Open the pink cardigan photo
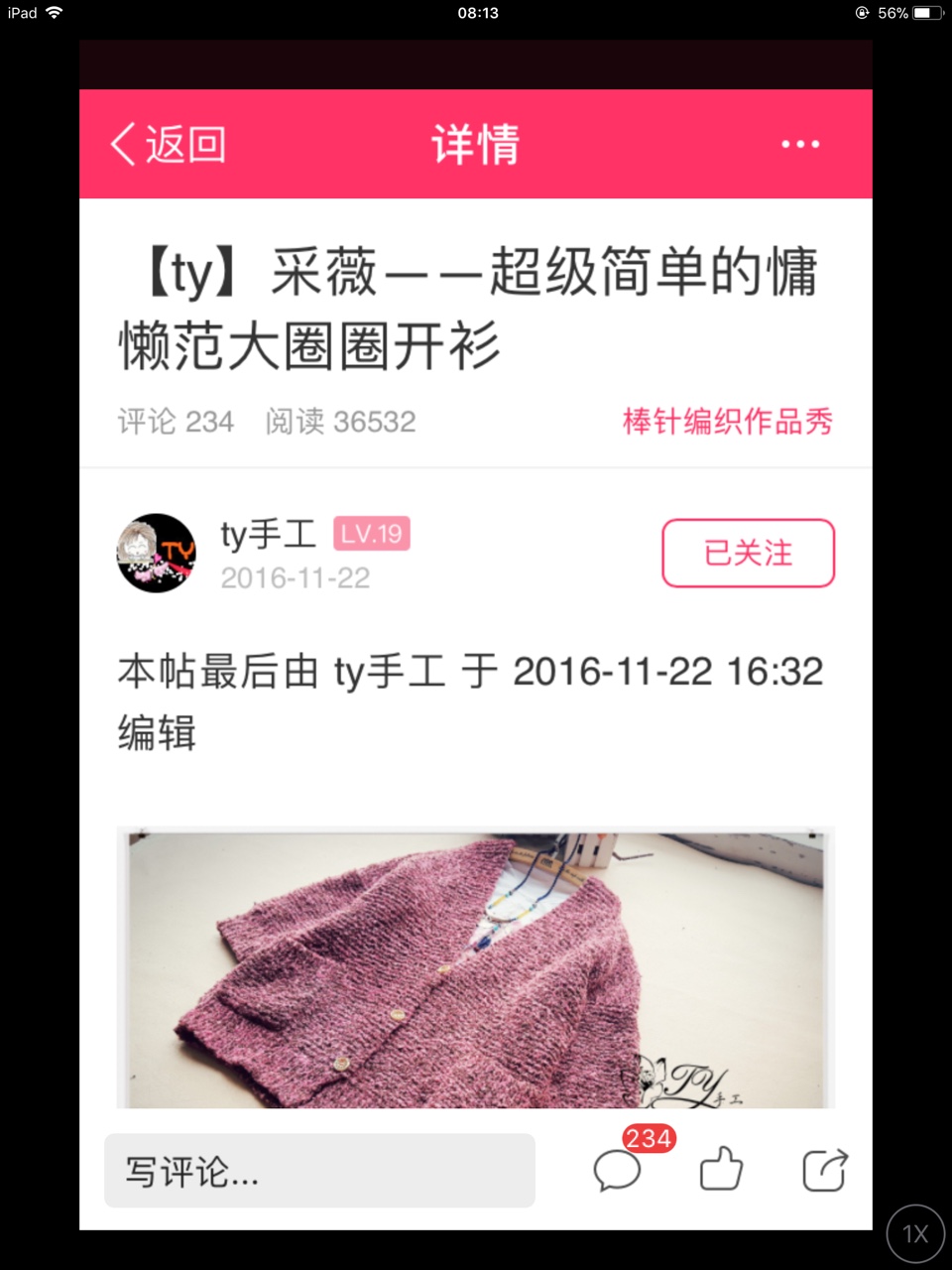Screen dimensions: 952x1270 click(x=476, y=967)
